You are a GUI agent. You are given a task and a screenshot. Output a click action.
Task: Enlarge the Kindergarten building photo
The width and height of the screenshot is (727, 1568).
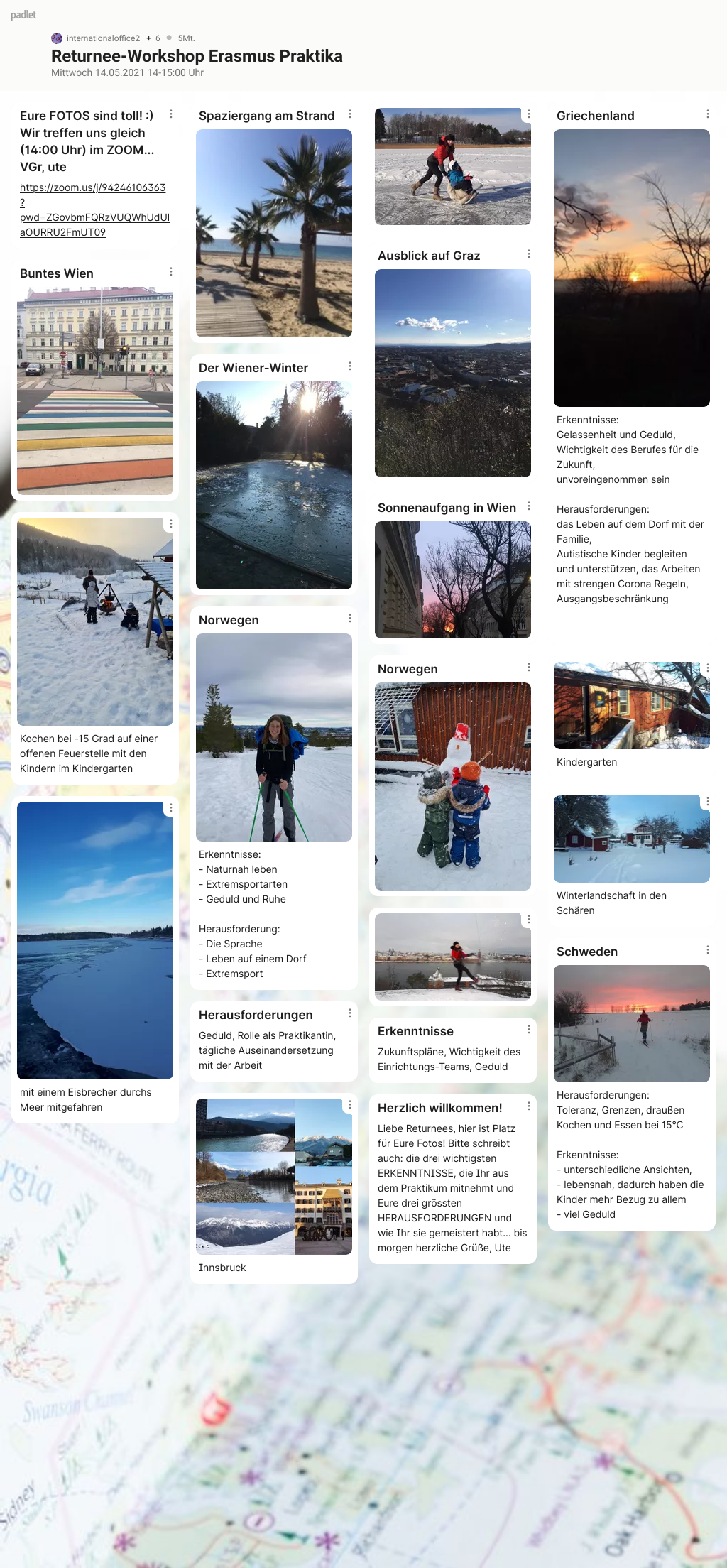632,706
